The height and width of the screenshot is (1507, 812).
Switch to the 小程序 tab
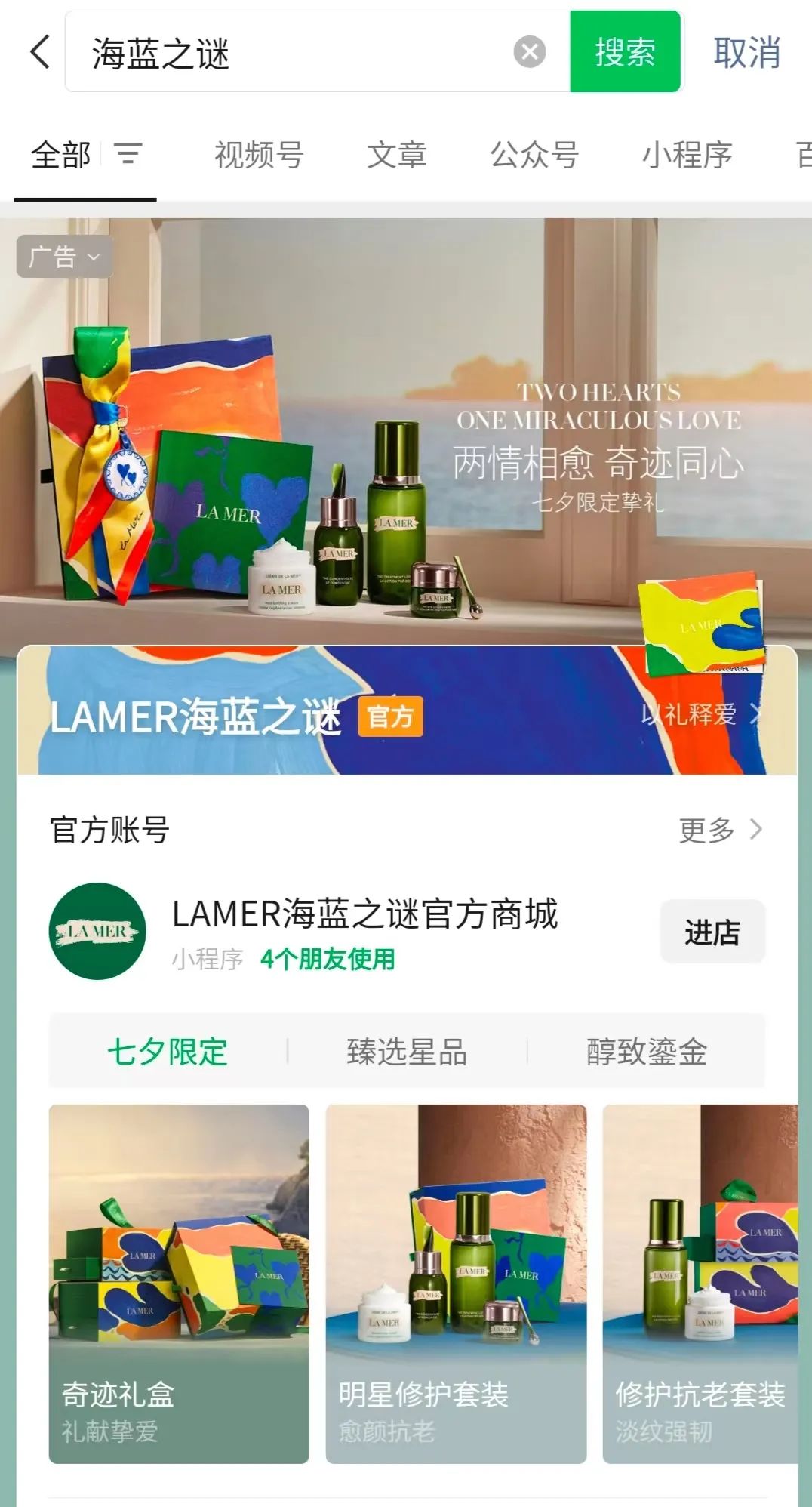pyautogui.click(x=687, y=155)
